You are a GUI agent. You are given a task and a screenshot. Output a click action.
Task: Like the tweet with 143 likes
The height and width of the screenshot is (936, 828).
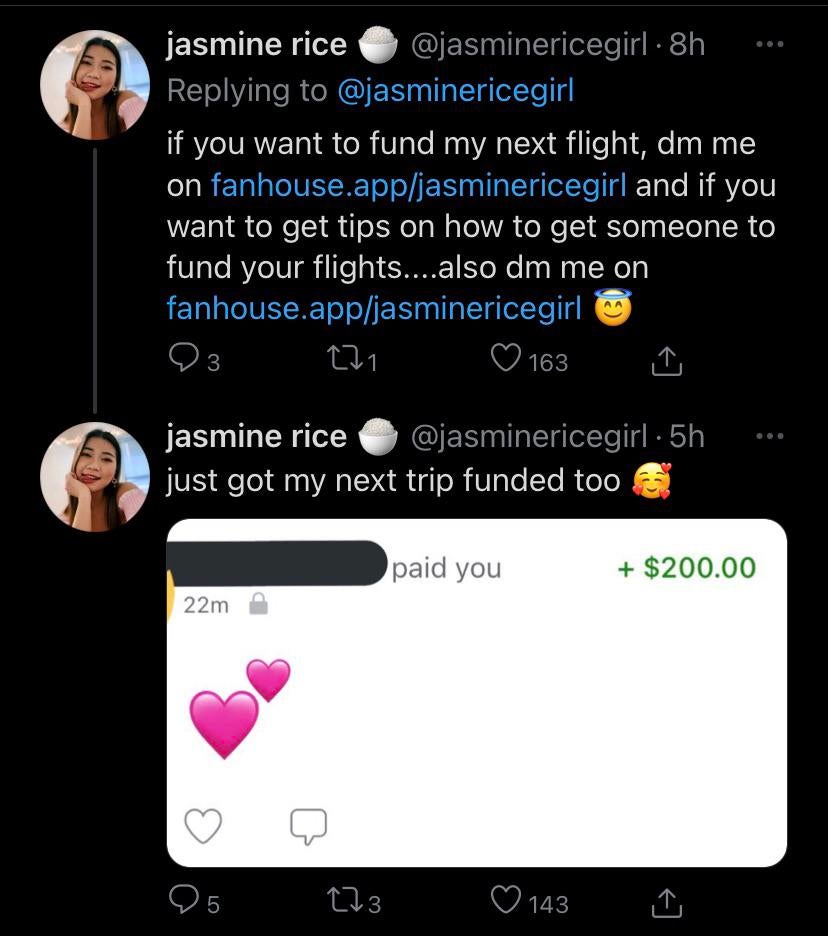click(506, 902)
